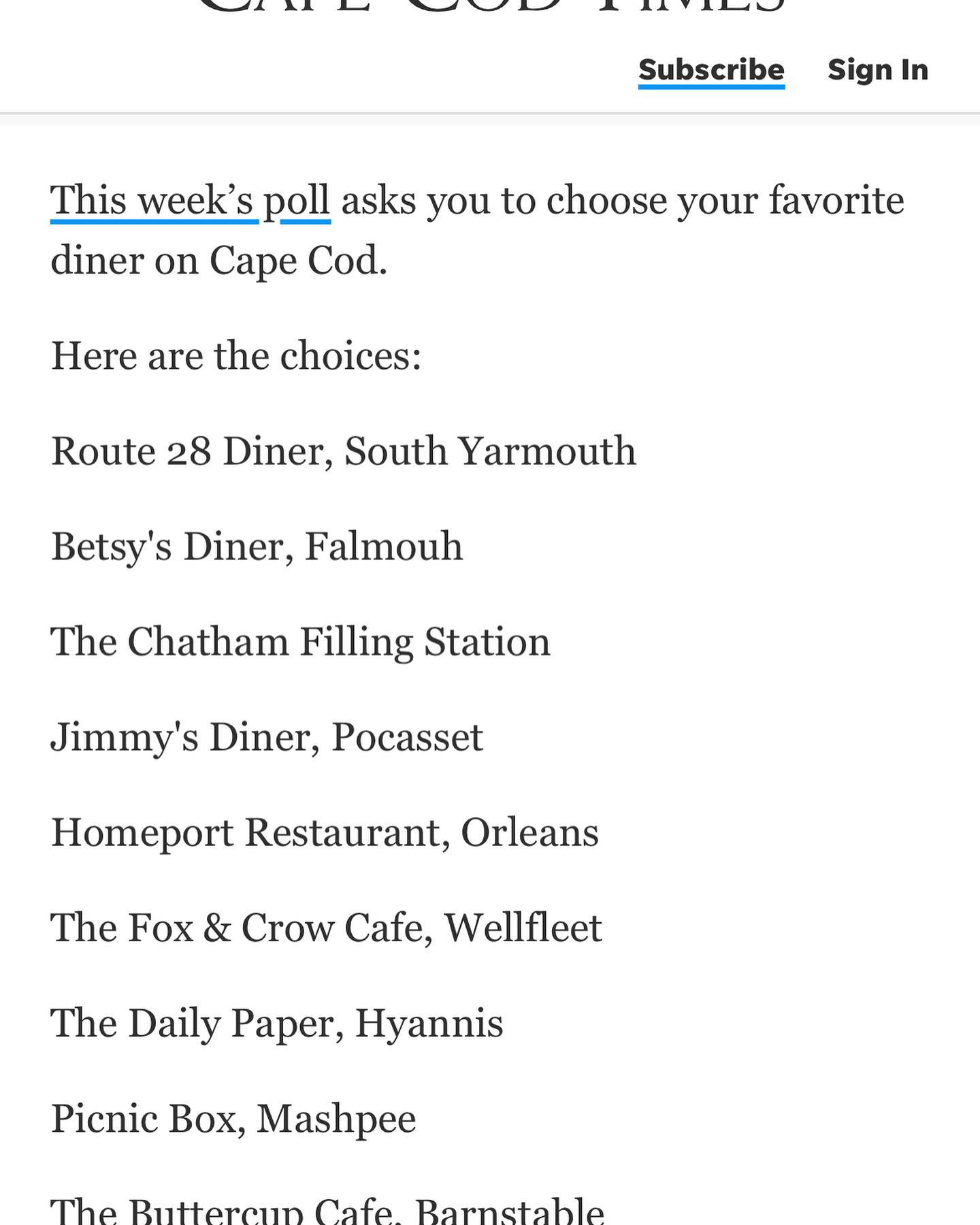This screenshot has width=980, height=1225.
Task: Tap the Subscribe link
Action: pyautogui.click(x=711, y=70)
